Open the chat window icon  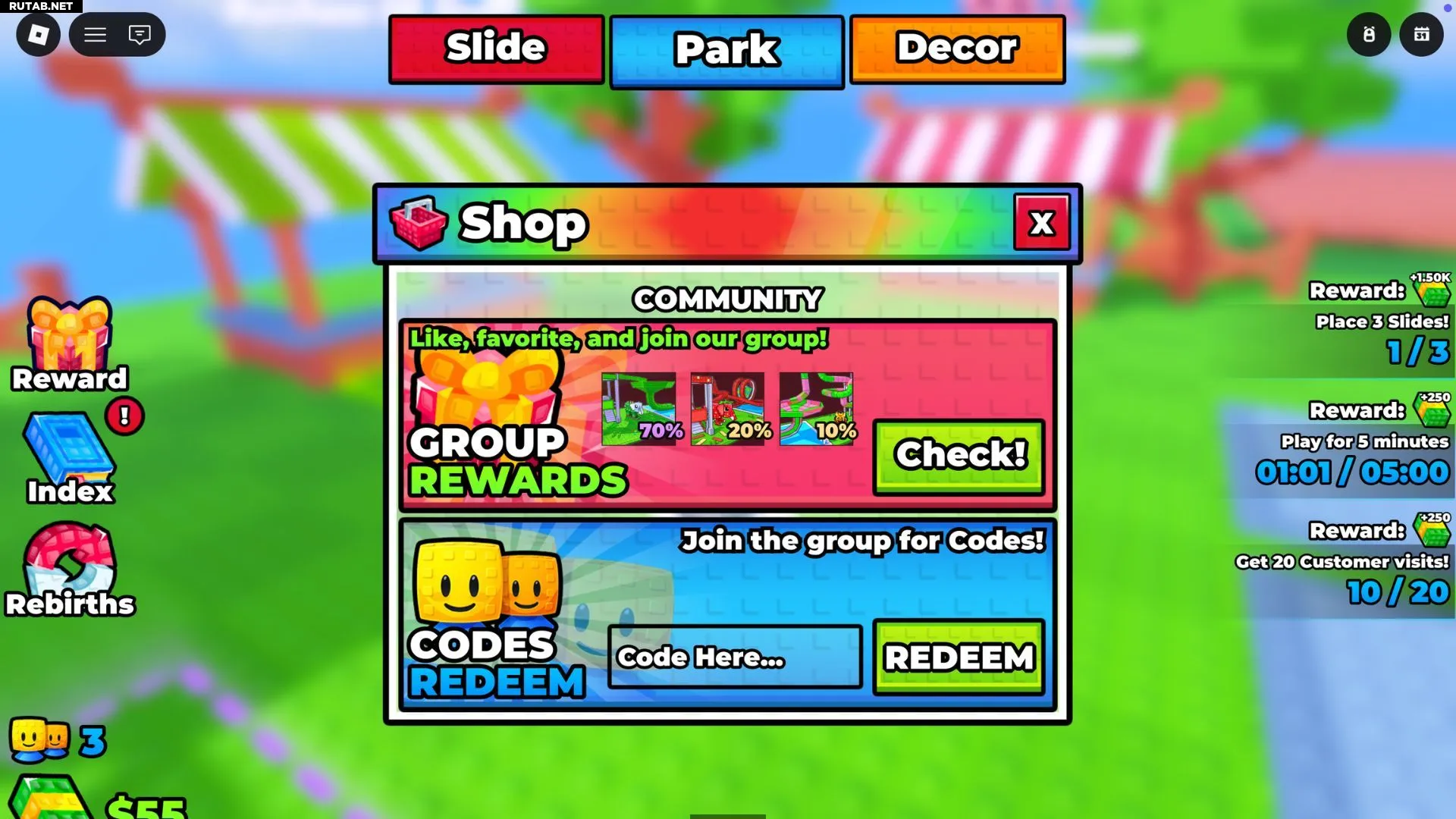point(140,34)
